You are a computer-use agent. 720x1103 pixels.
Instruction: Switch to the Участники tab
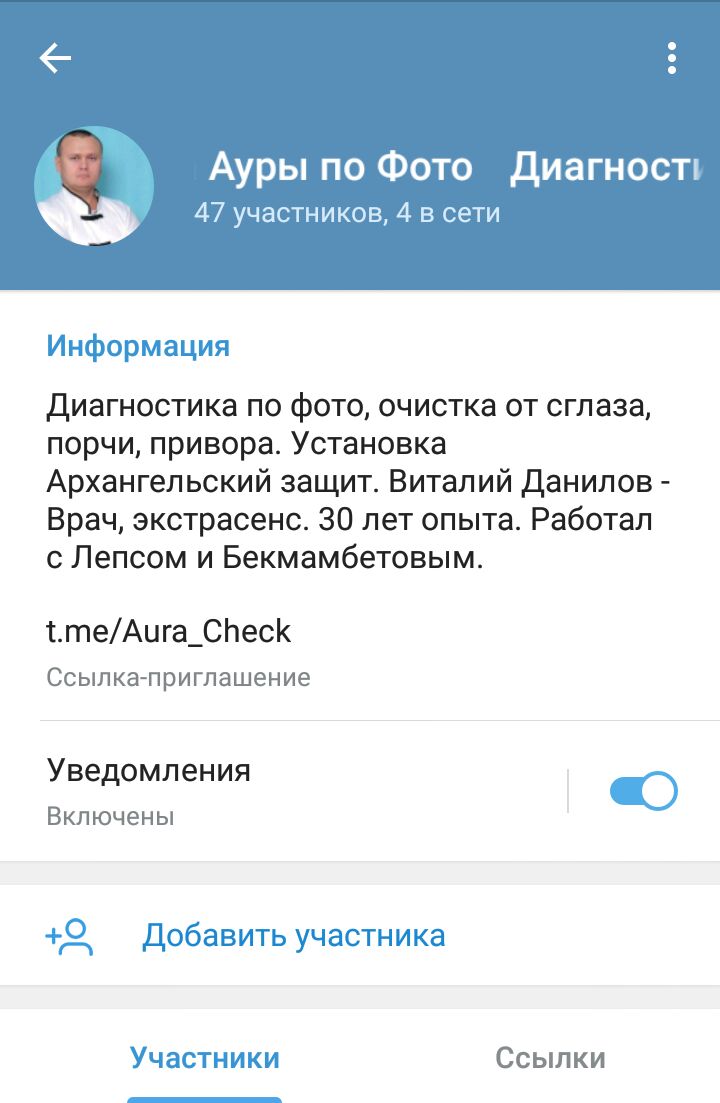205,1057
